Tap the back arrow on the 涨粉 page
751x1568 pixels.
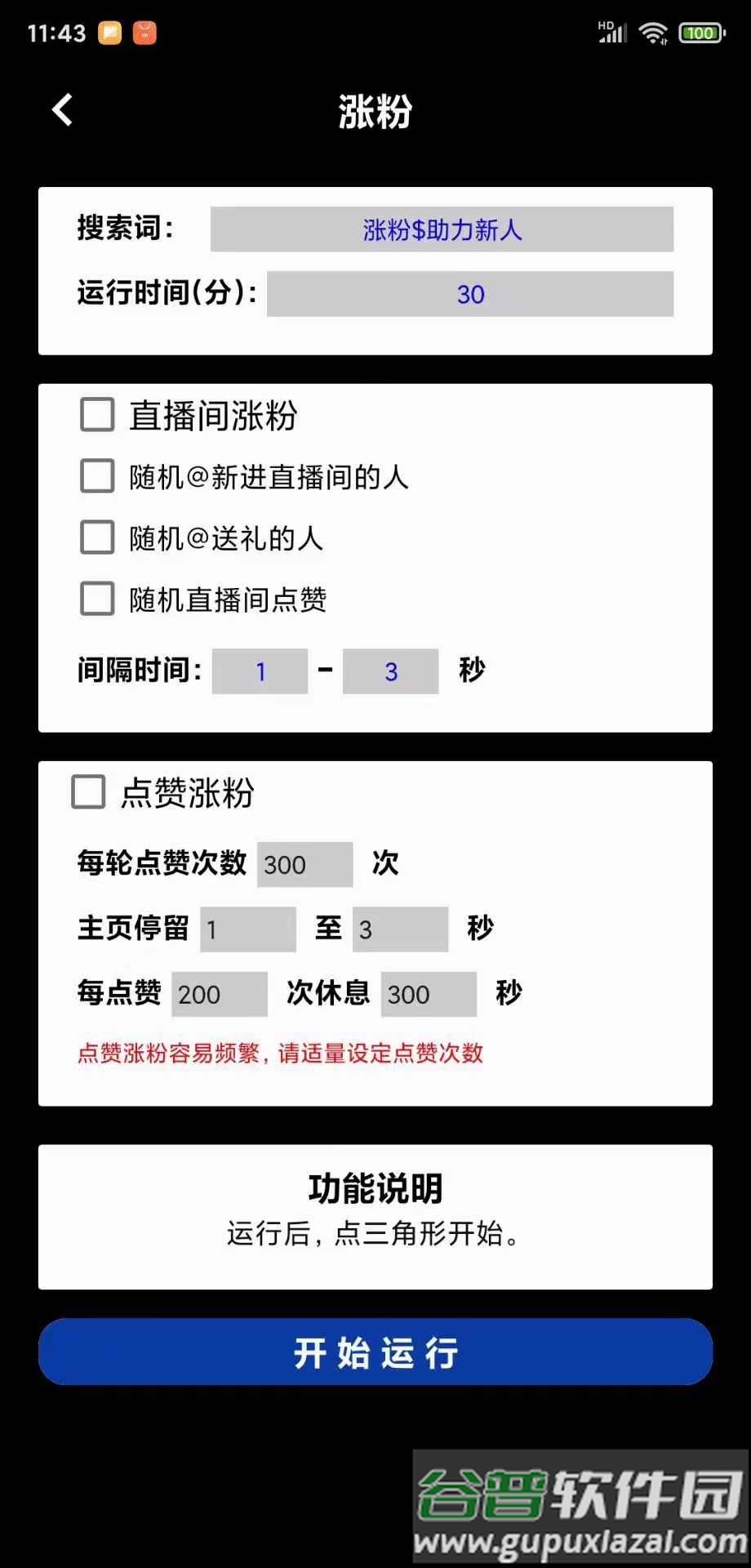pyautogui.click(x=62, y=109)
